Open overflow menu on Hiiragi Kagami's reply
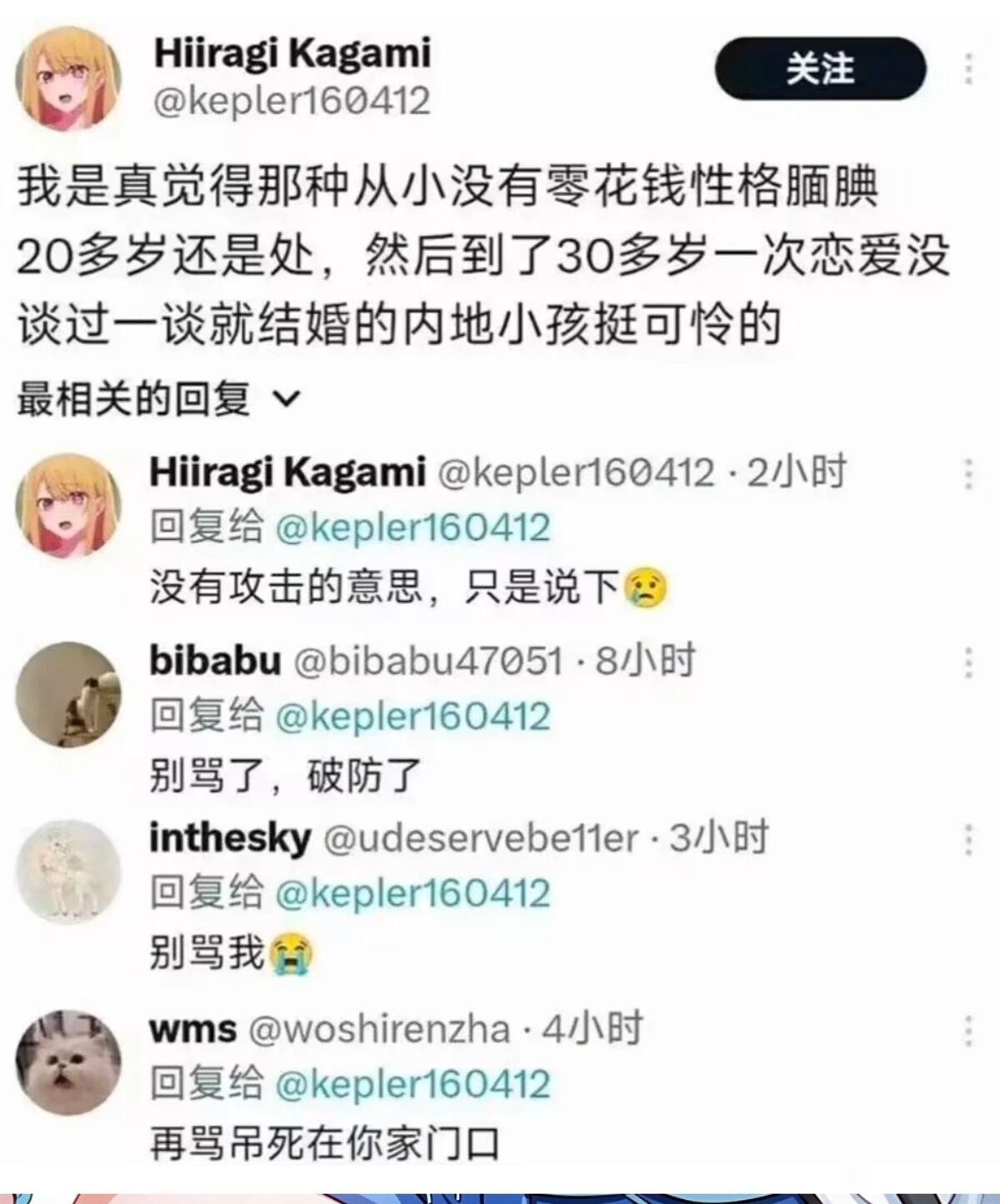Viewport: 1000px width, 1204px height. [x=968, y=473]
